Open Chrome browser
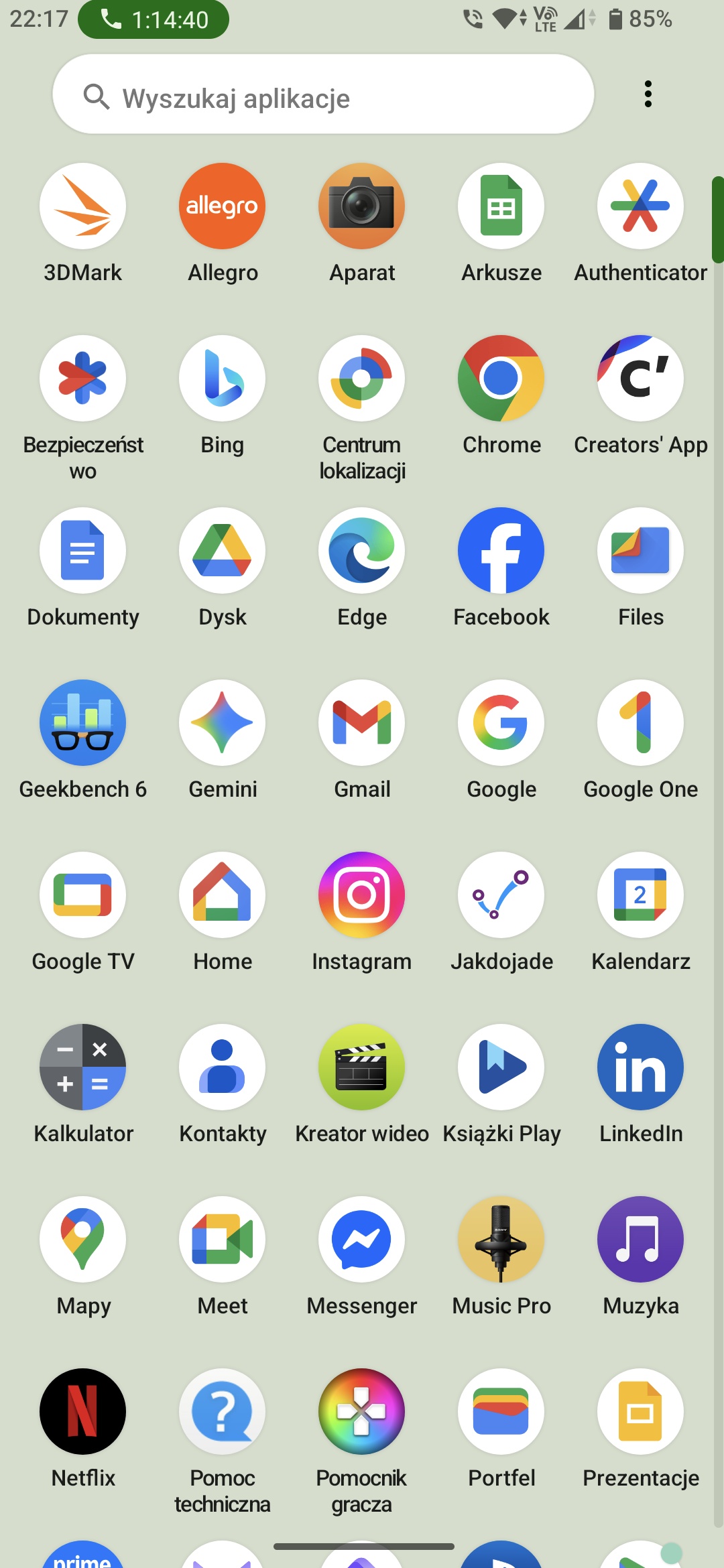 tap(501, 379)
